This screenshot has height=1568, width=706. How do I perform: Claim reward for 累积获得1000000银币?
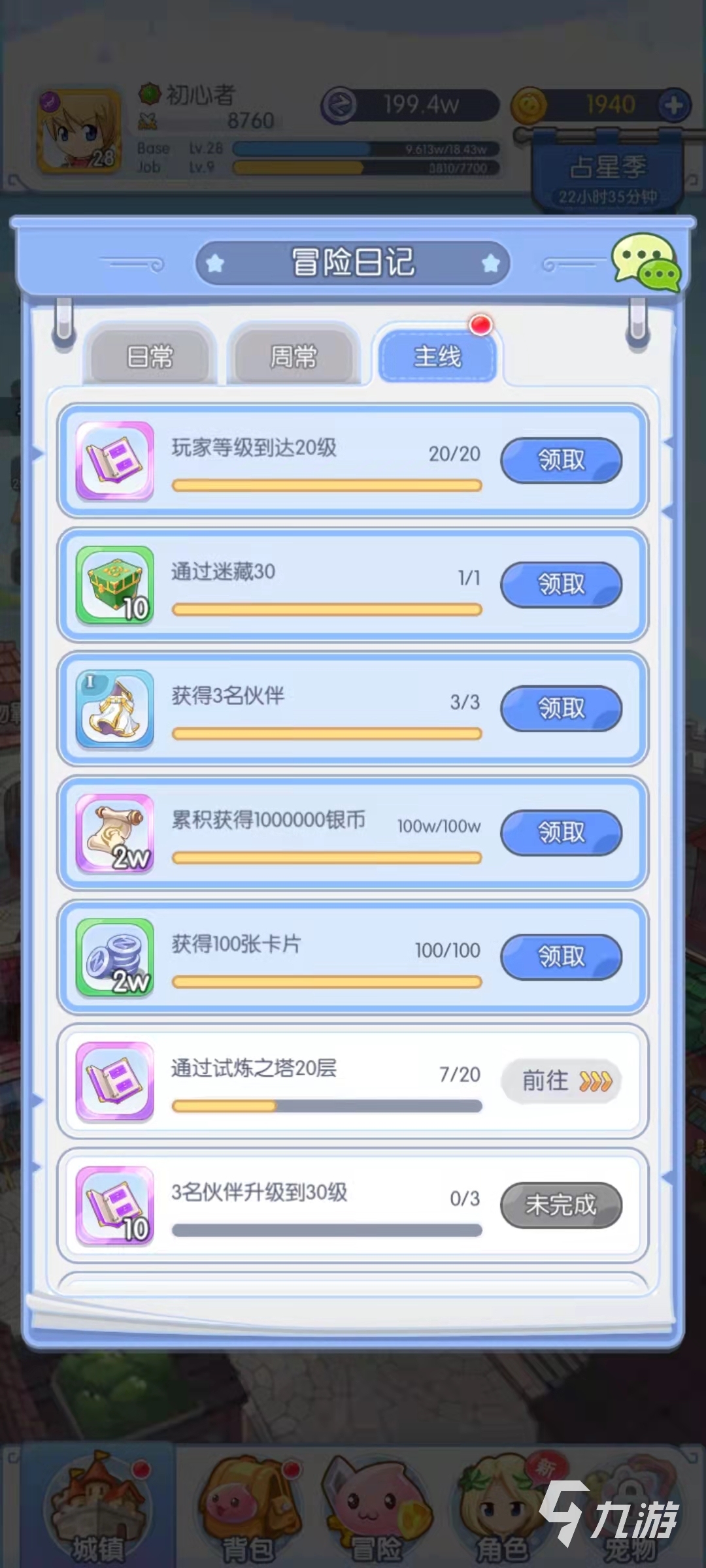pyautogui.click(x=561, y=832)
